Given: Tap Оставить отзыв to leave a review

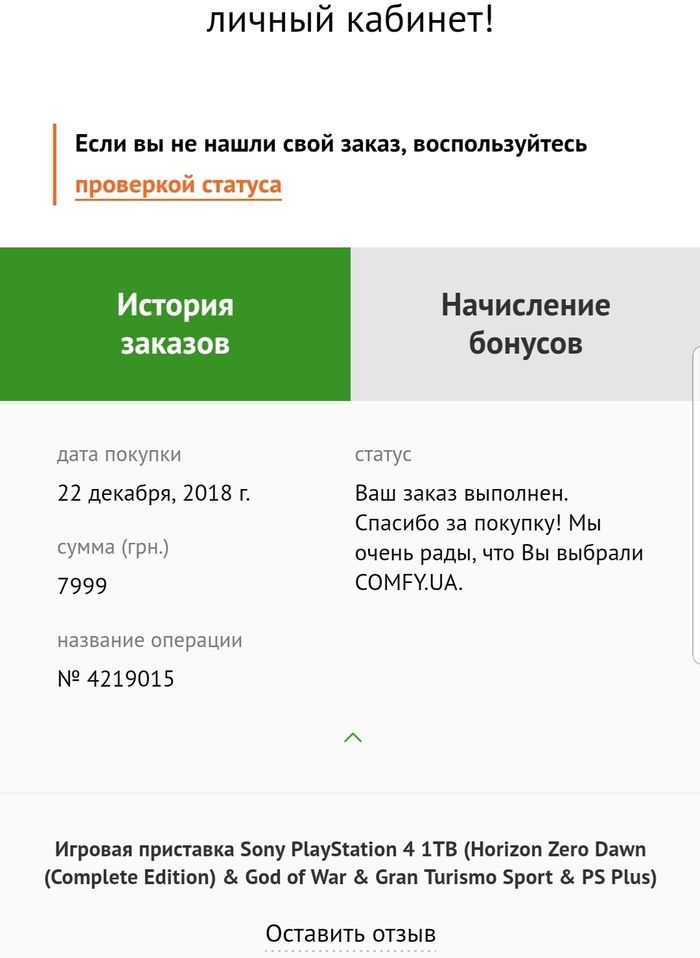Looking at the screenshot, I should pyautogui.click(x=350, y=934).
